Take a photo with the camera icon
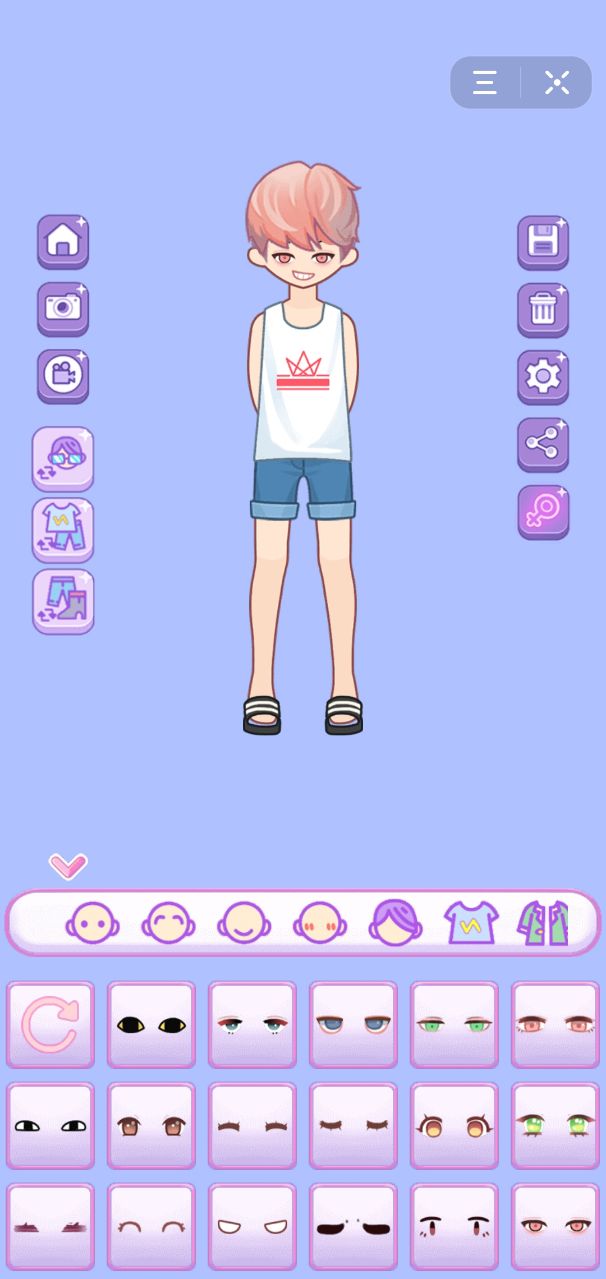The height and width of the screenshot is (1279, 606). tap(63, 308)
